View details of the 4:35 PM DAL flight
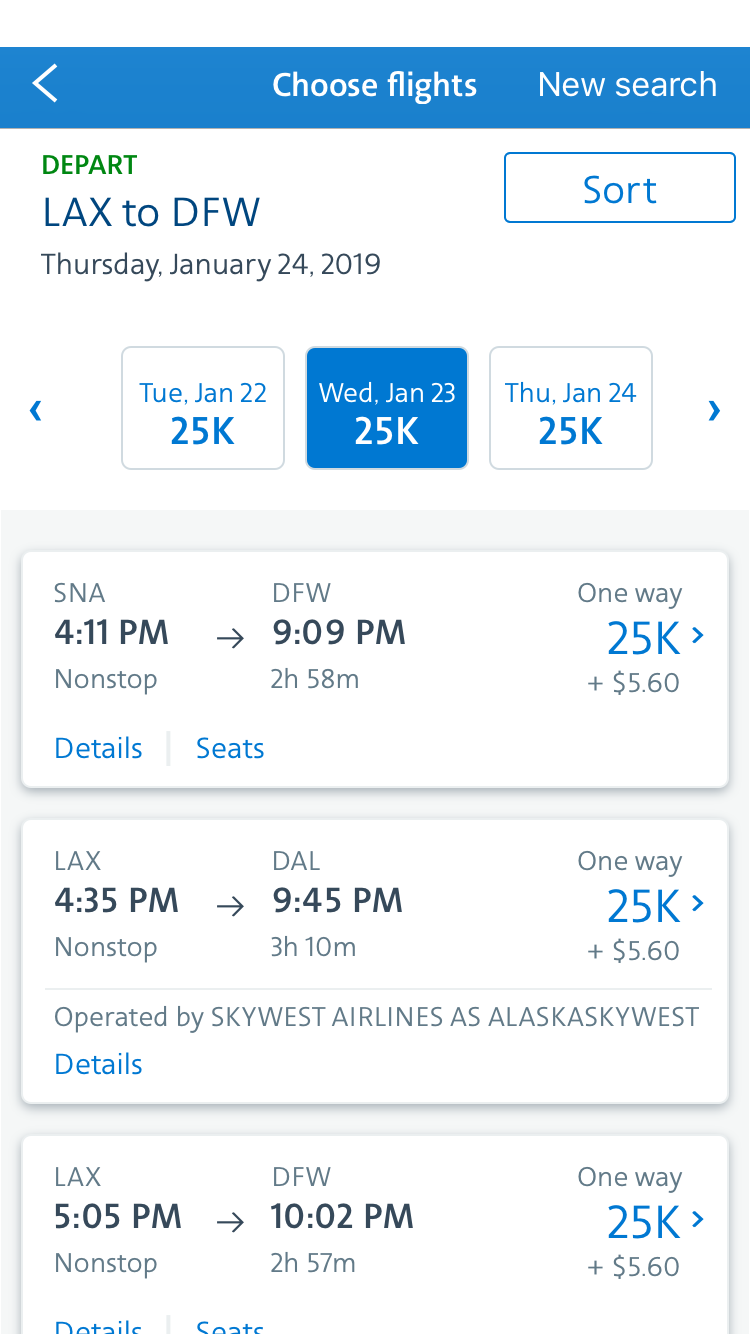 click(98, 1064)
